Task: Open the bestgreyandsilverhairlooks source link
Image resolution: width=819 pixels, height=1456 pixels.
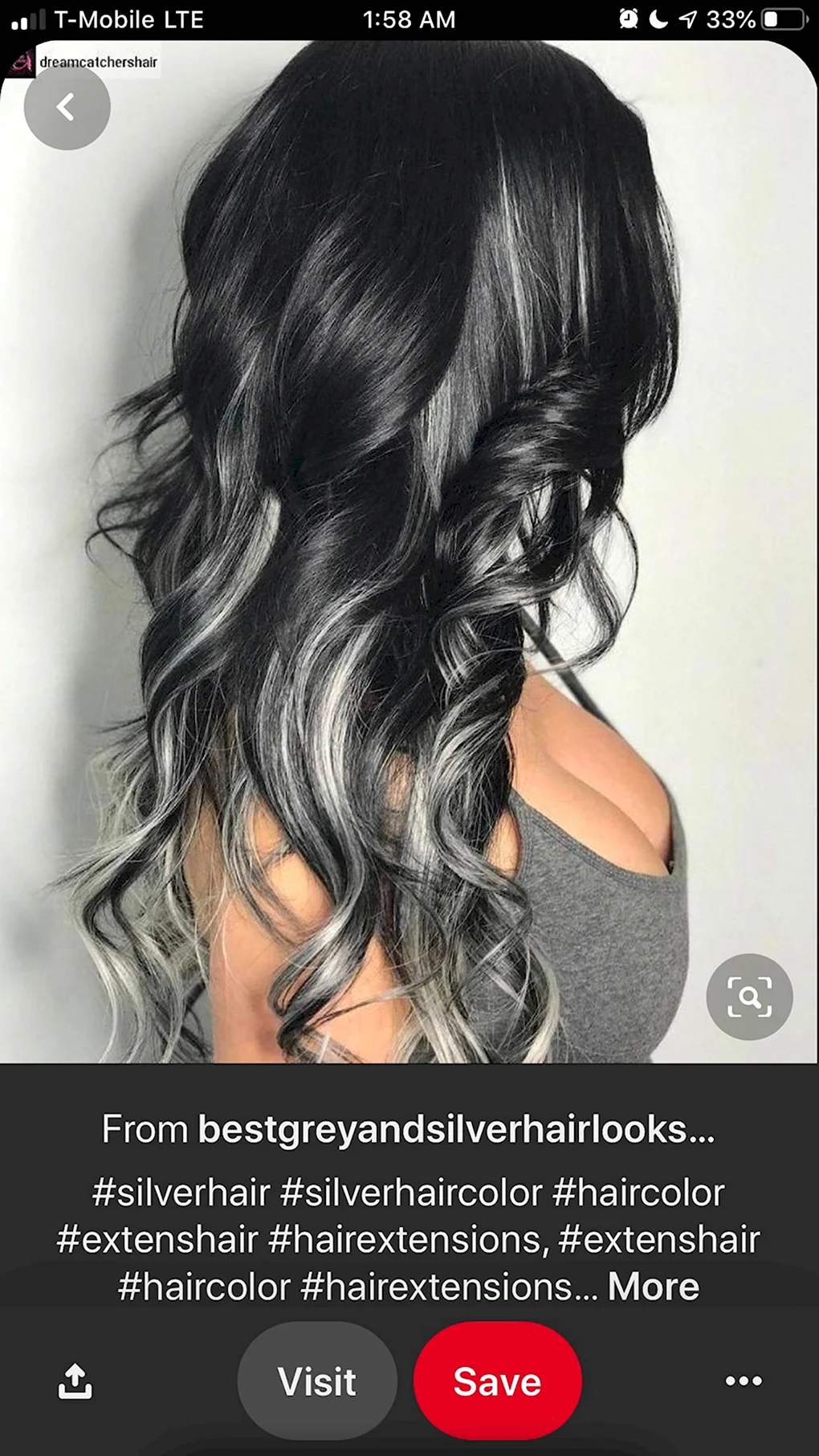Action: (x=455, y=1128)
